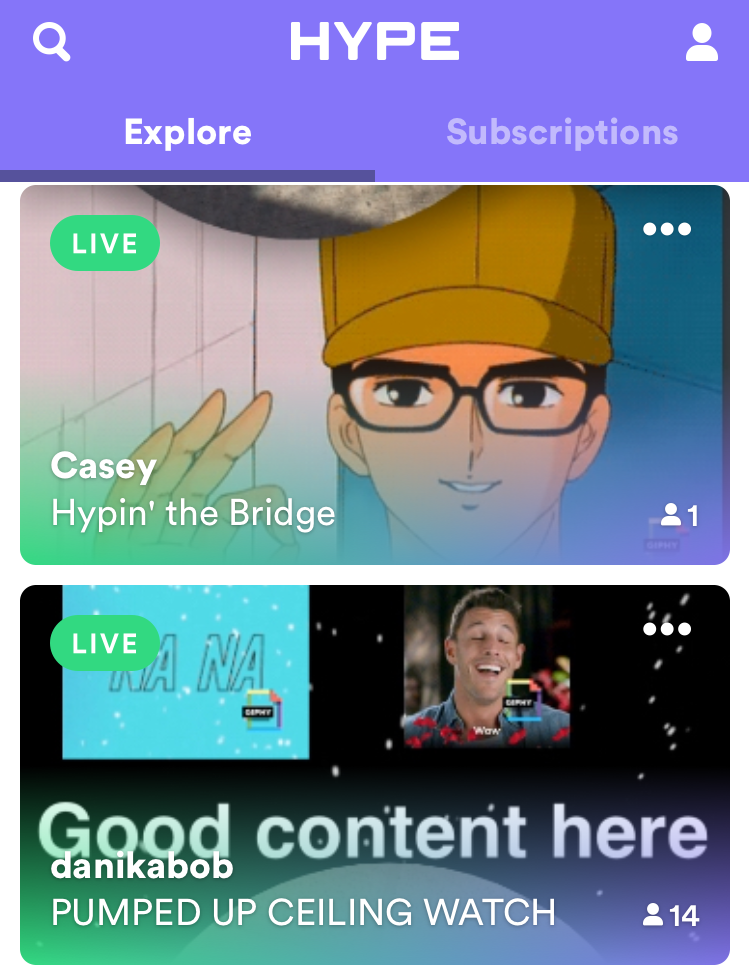Open Casey's channel name
This screenshot has width=749, height=979.
pyautogui.click(x=104, y=466)
